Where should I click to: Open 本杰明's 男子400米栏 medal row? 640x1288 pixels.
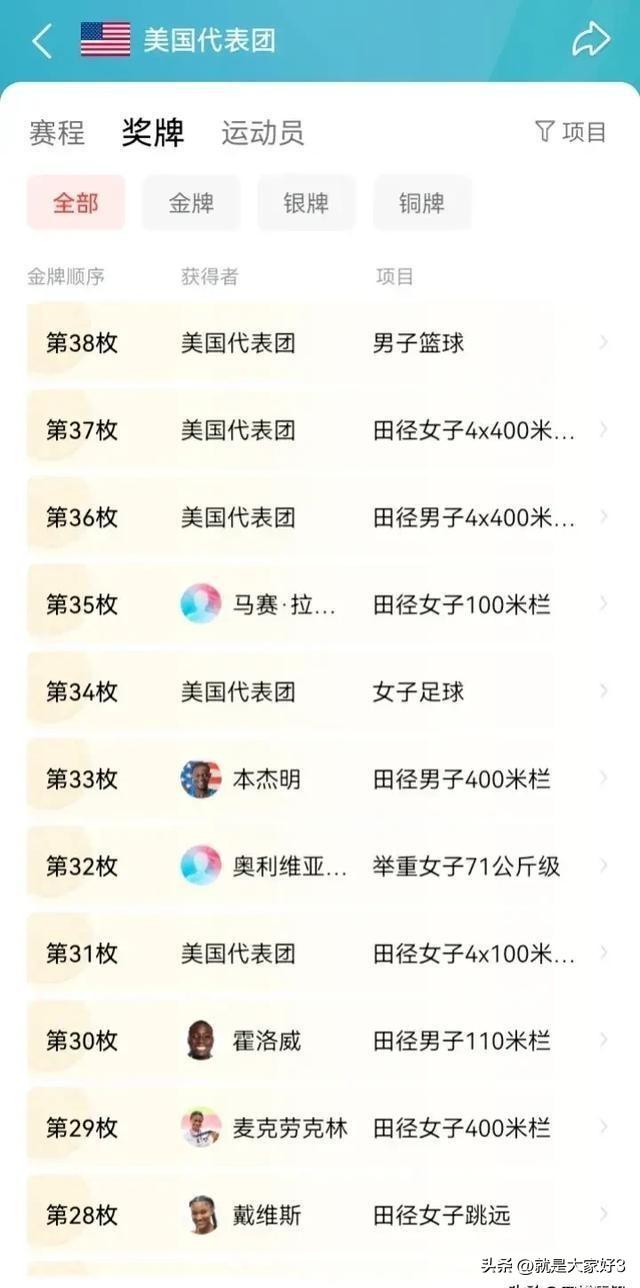click(x=320, y=779)
